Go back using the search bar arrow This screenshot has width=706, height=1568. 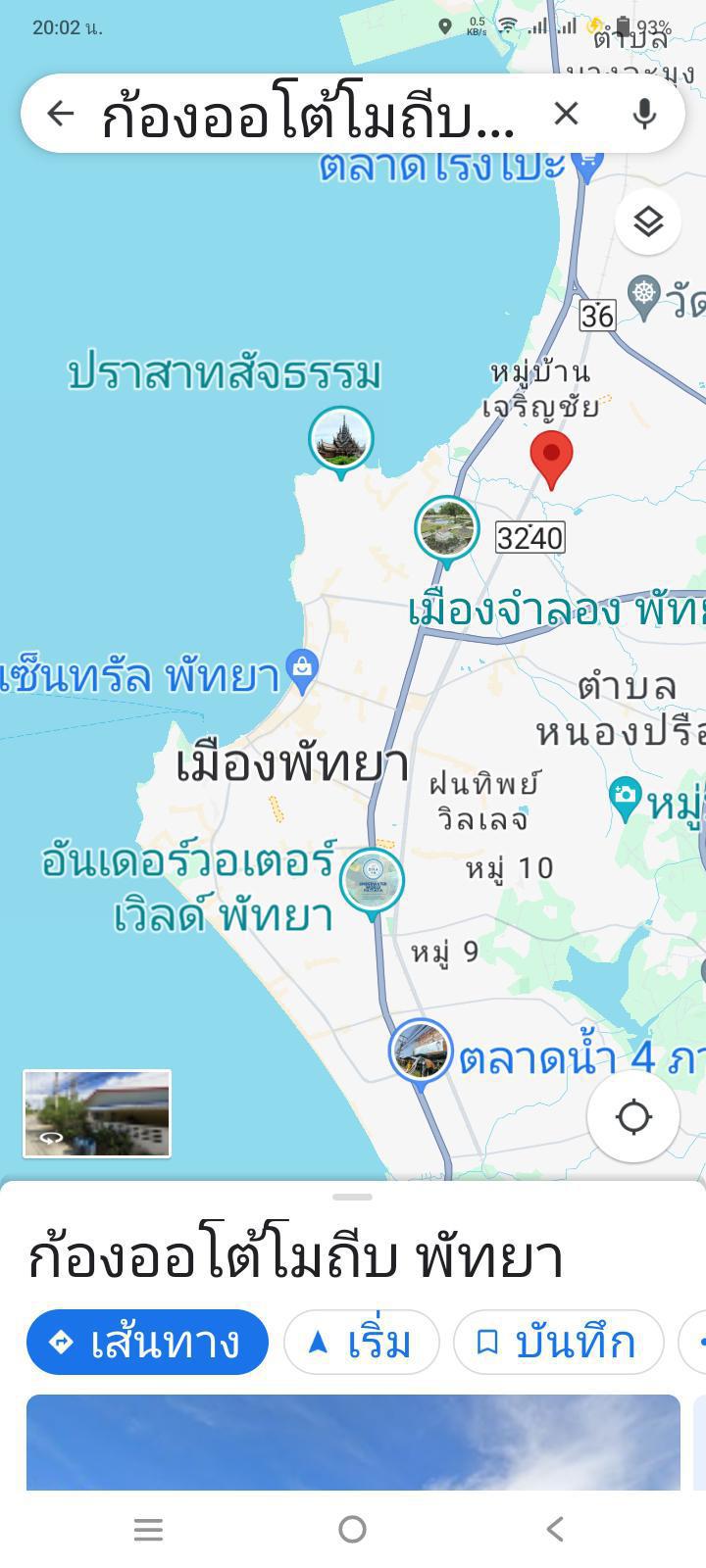(x=61, y=114)
